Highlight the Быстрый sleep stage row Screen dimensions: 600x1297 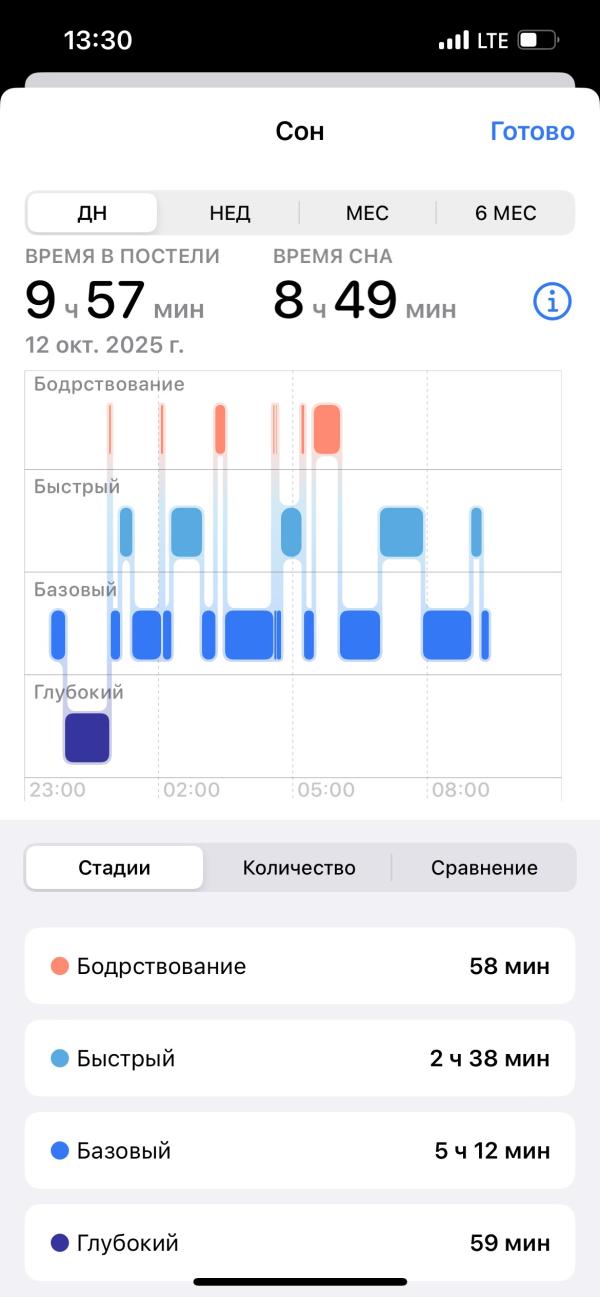click(300, 1058)
